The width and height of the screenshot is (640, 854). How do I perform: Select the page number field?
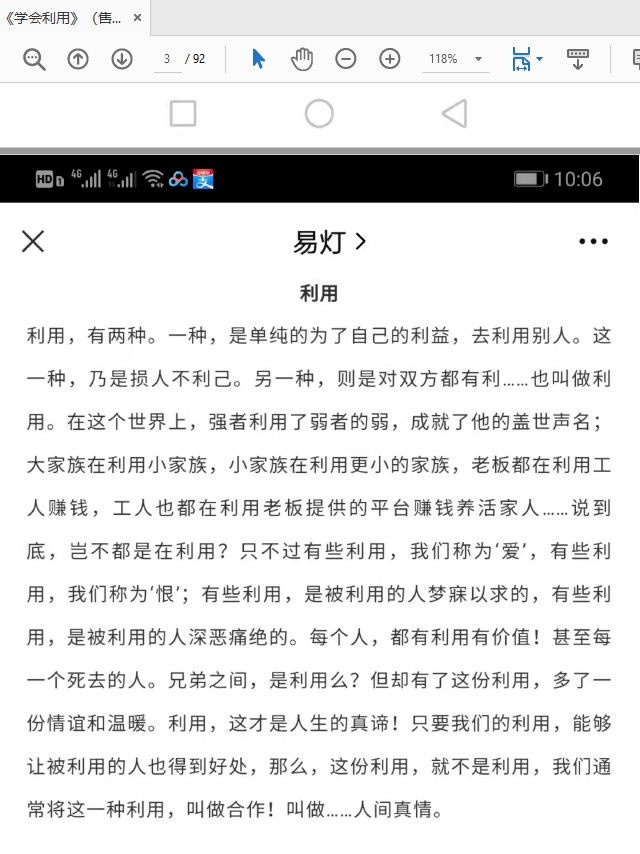click(167, 59)
